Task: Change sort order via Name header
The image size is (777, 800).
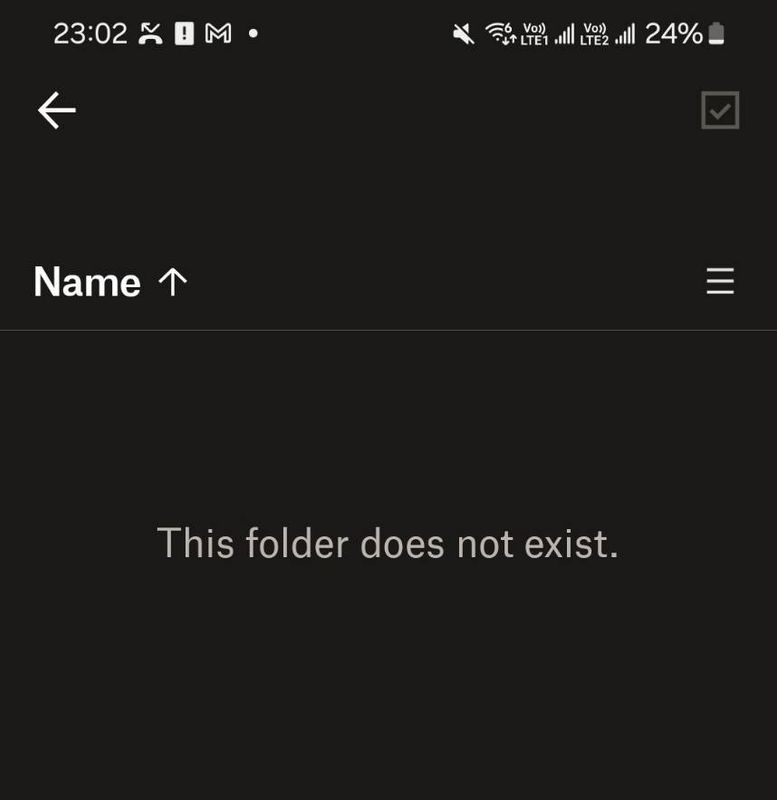Action: pyautogui.click(x=110, y=282)
